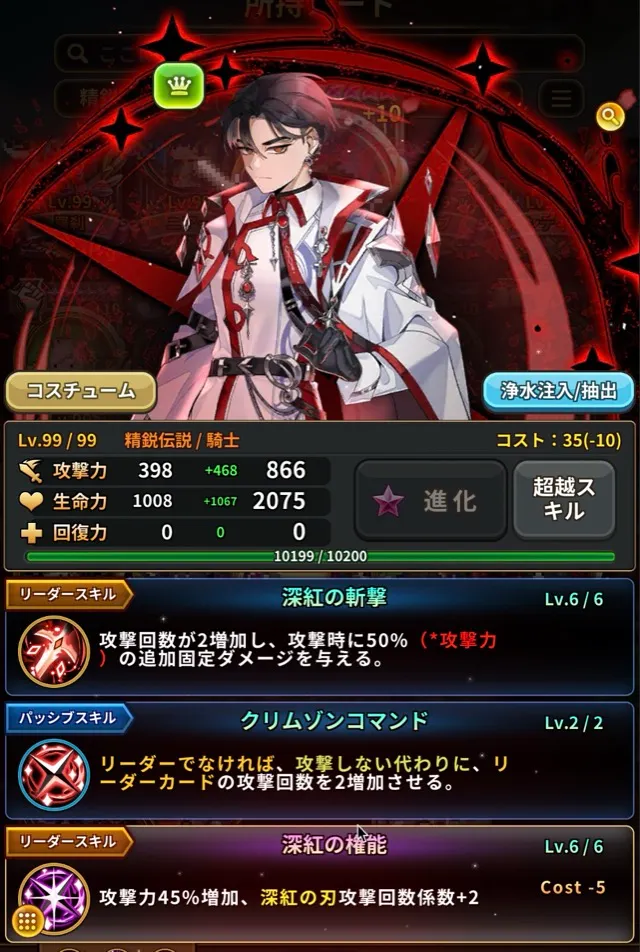Open the コスチューム costume button
The height and width of the screenshot is (952, 640).
point(81,391)
